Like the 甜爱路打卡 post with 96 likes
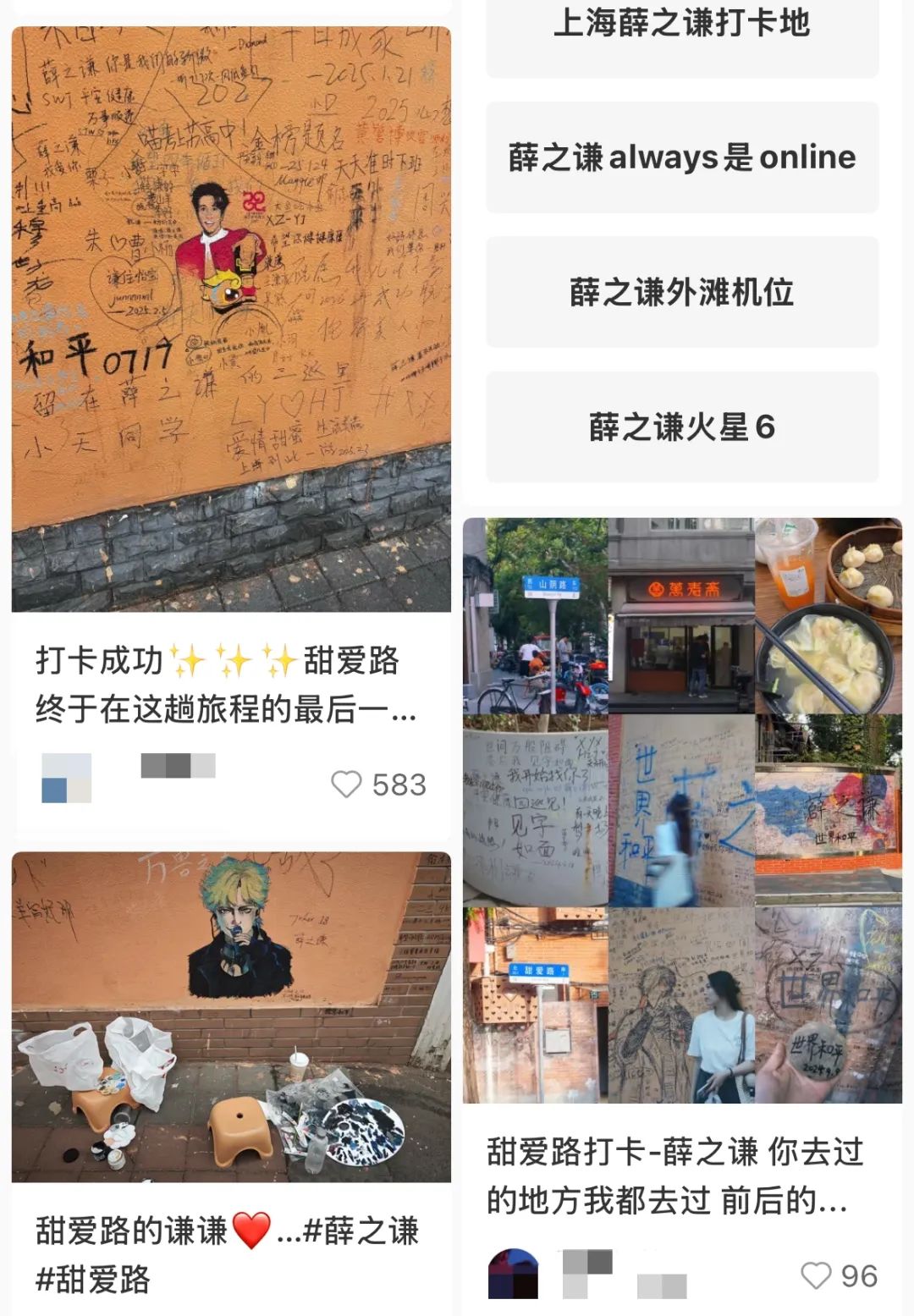Viewport: 914px width, 1316px height. (817, 1275)
